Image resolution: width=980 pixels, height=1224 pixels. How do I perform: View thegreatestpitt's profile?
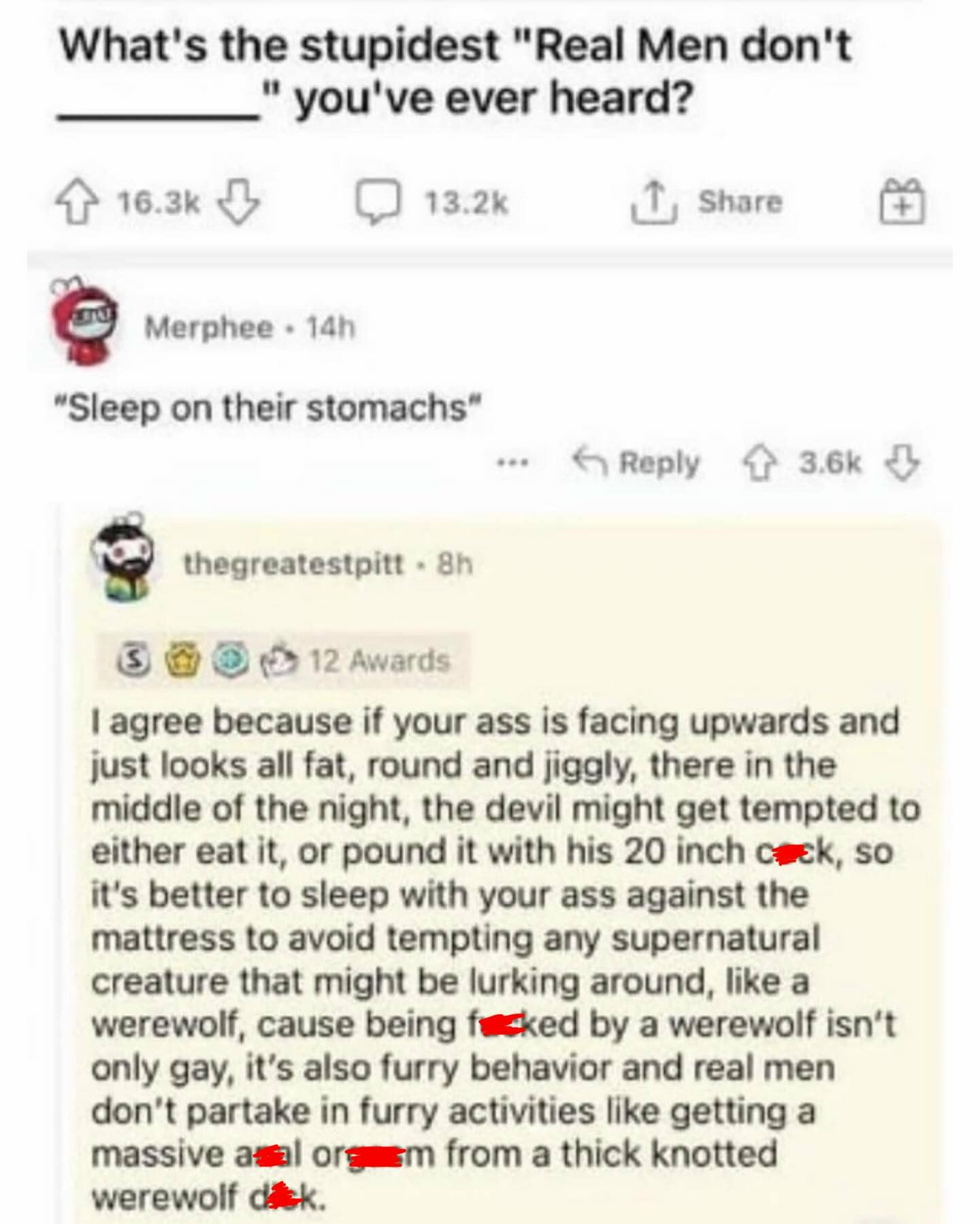[x=293, y=564]
